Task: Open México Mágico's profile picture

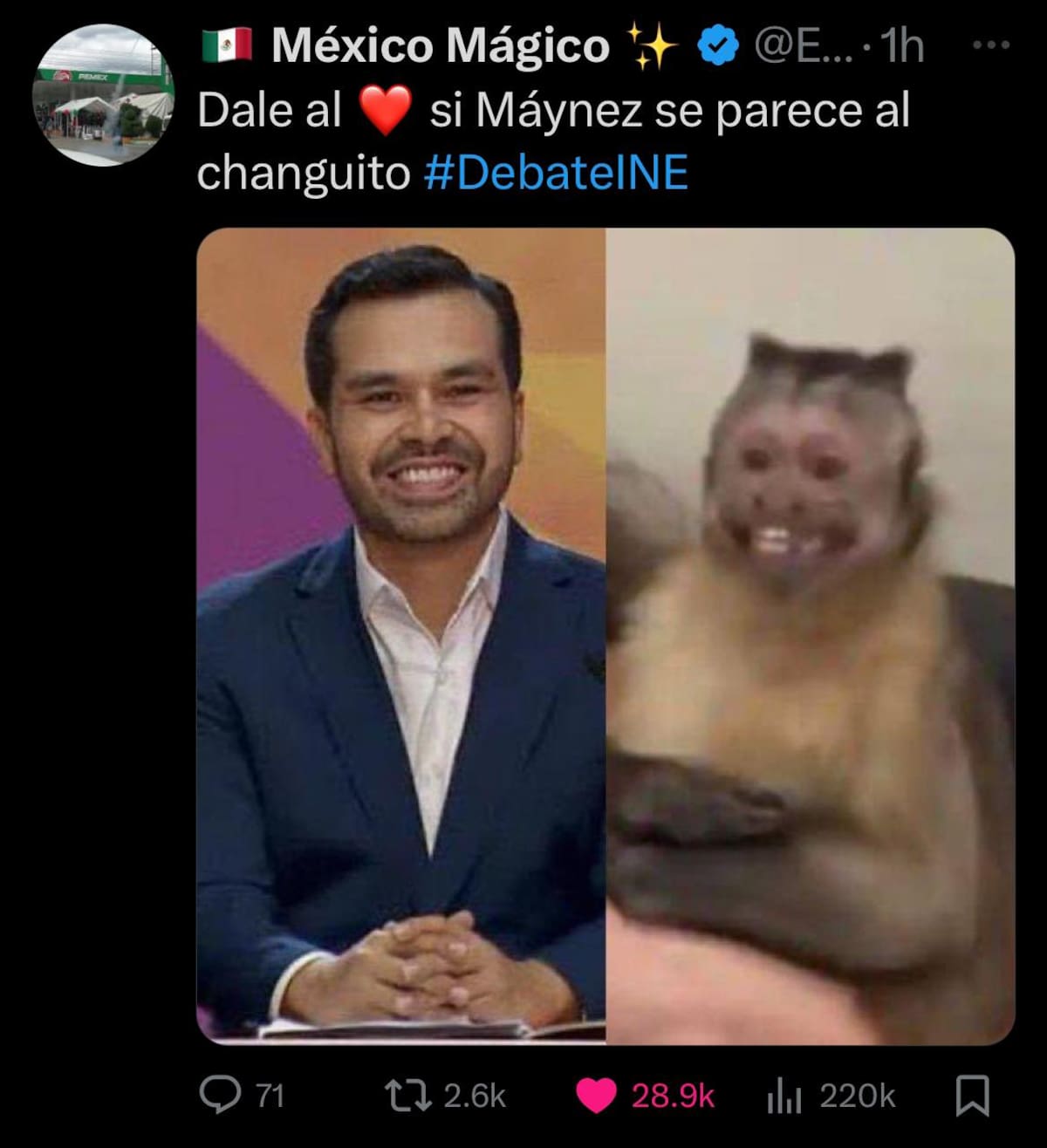Action: coord(104,96)
